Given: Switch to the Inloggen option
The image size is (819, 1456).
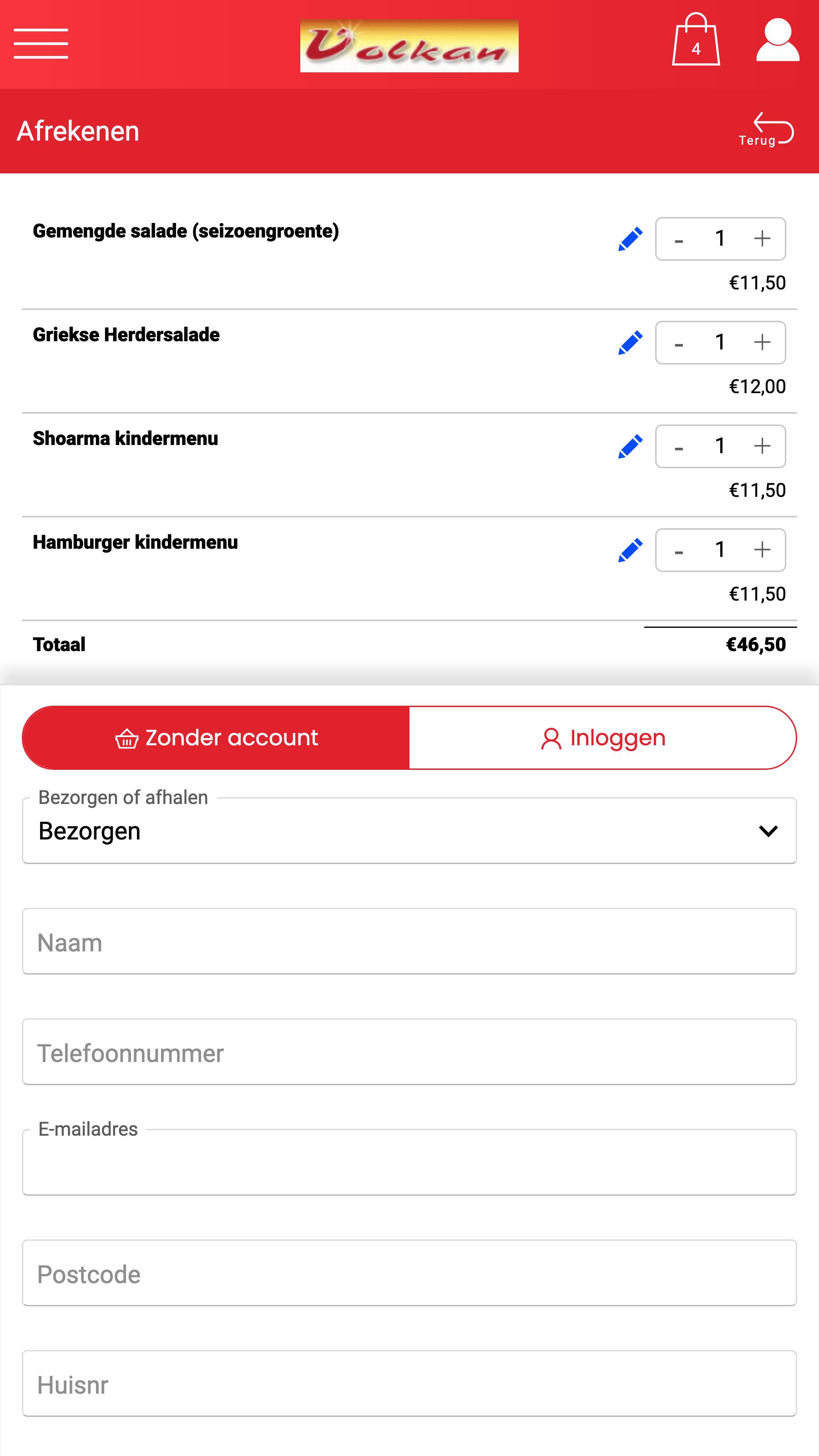Looking at the screenshot, I should [602, 738].
